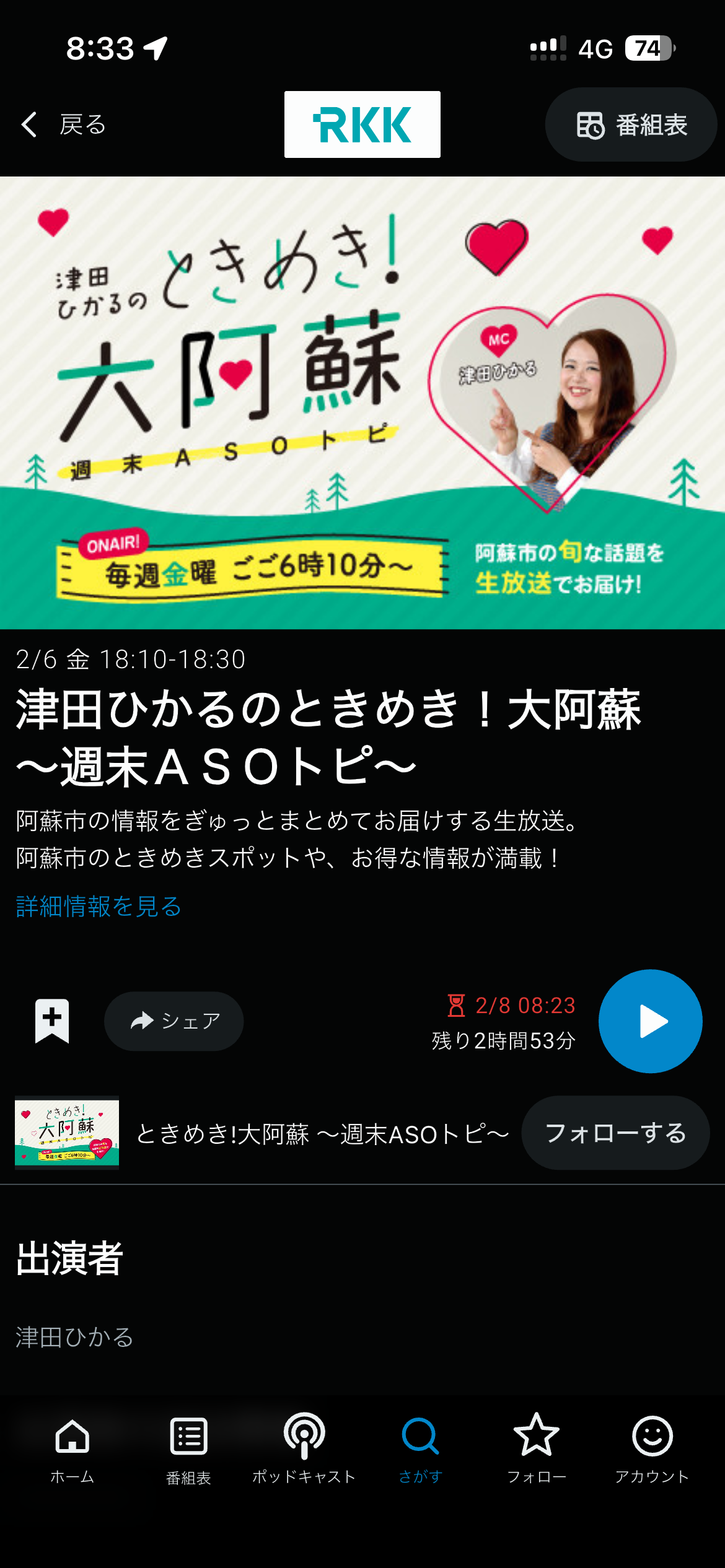Open the 番組表 schedule button in the header
This screenshot has height=1568, width=725.
click(x=631, y=125)
